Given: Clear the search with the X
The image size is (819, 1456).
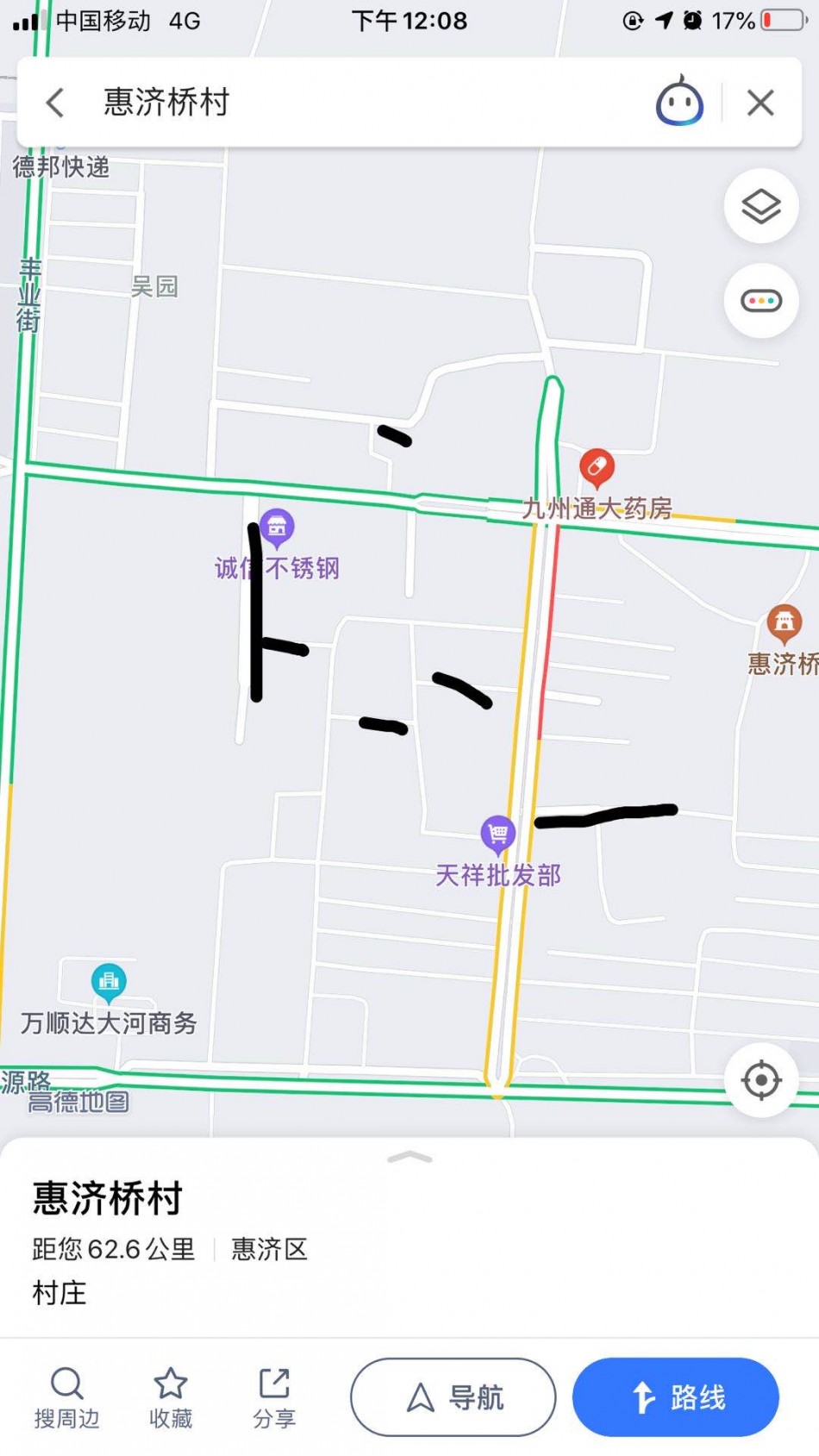Looking at the screenshot, I should pyautogui.click(x=760, y=103).
